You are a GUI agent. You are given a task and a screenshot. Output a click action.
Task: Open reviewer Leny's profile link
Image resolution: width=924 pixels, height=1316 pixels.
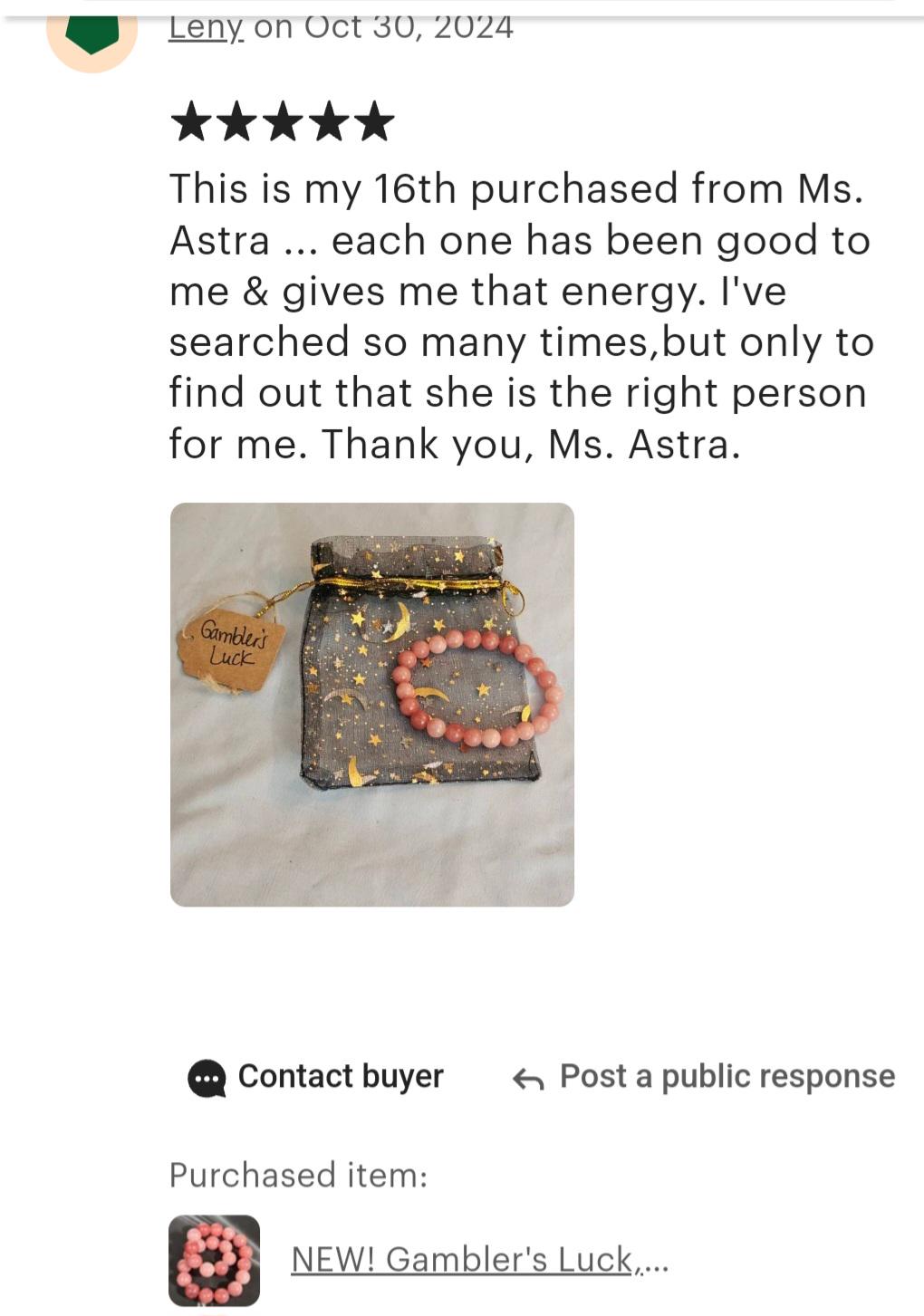206,27
